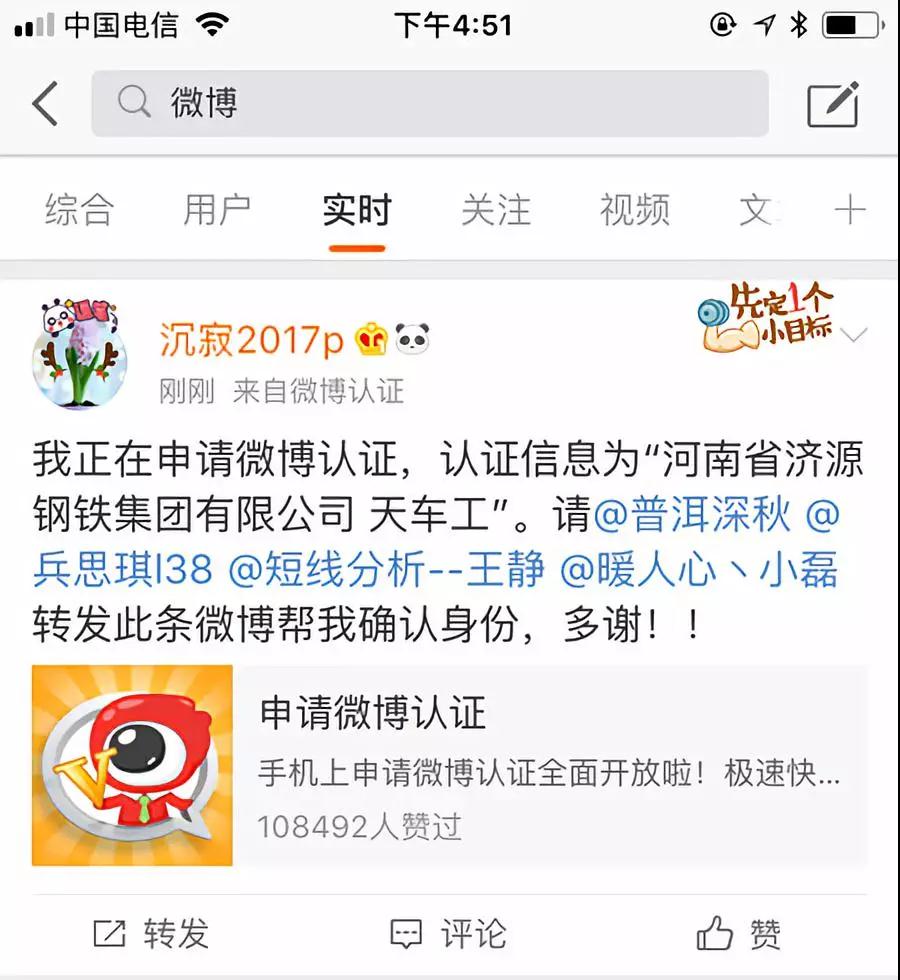
Task: Switch to the 综合 tab
Action: pos(79,210)
